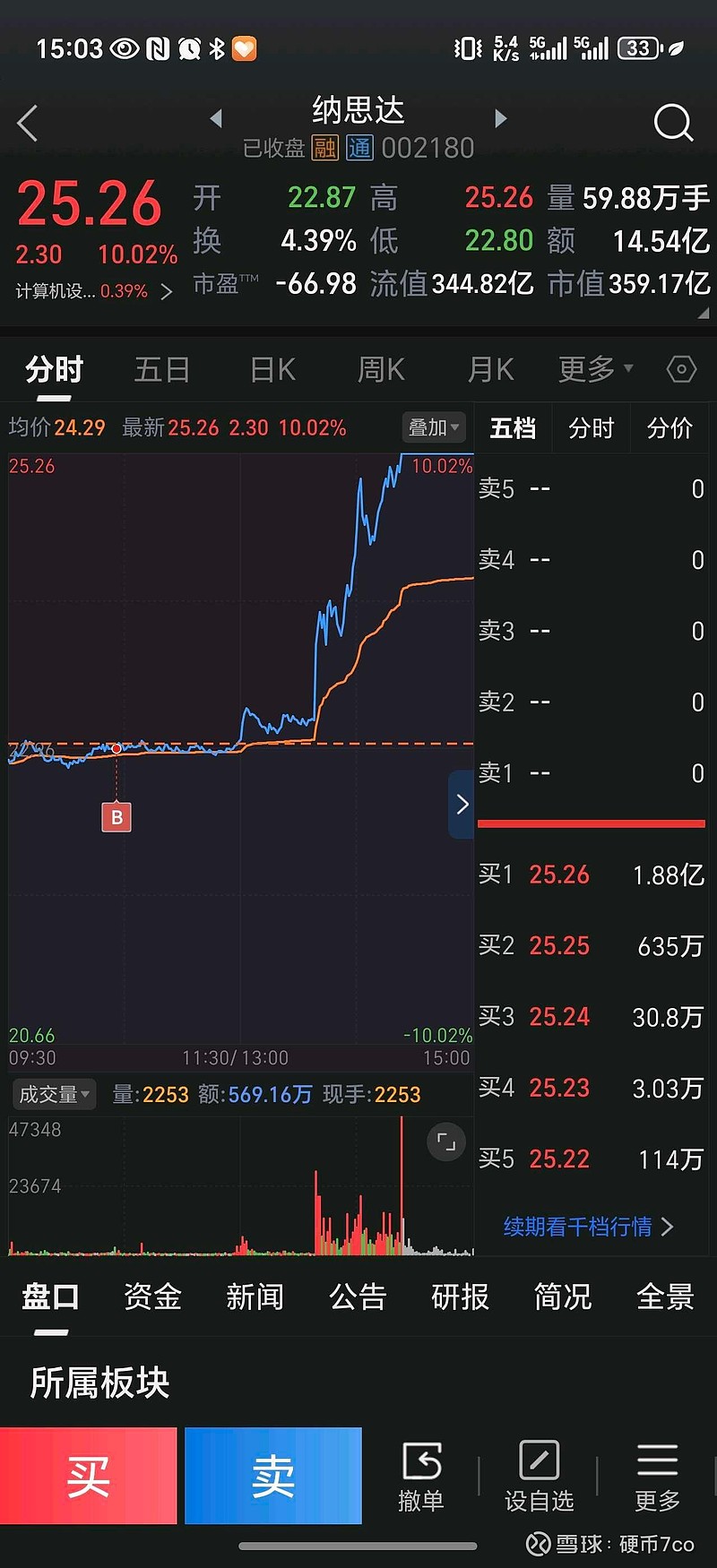Screen dimensions: 717x1568
Task: Open chart settings hexagon icon
Action: tap(681, 369)
